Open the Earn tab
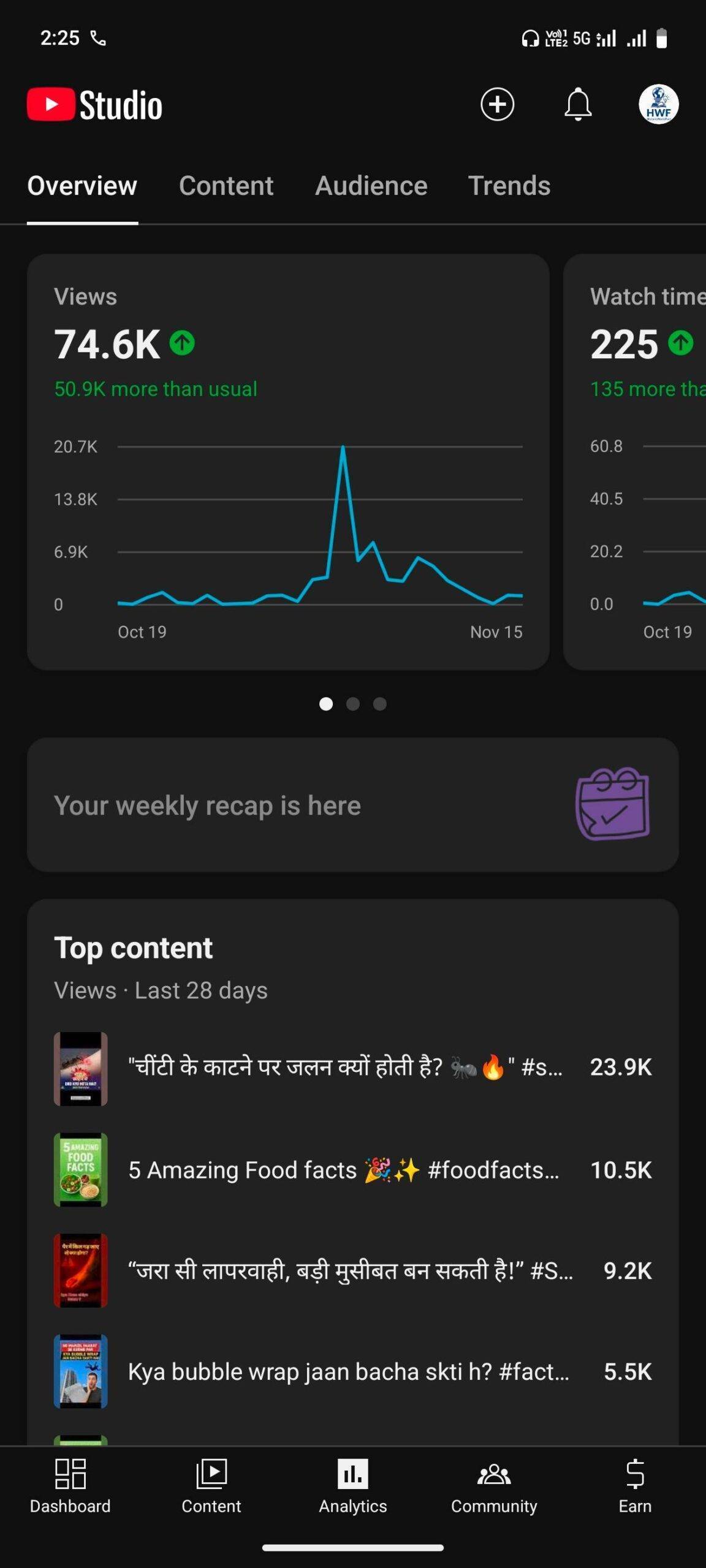The image size is (706, 1568). pyautogui.click(x=635, y=1485)
